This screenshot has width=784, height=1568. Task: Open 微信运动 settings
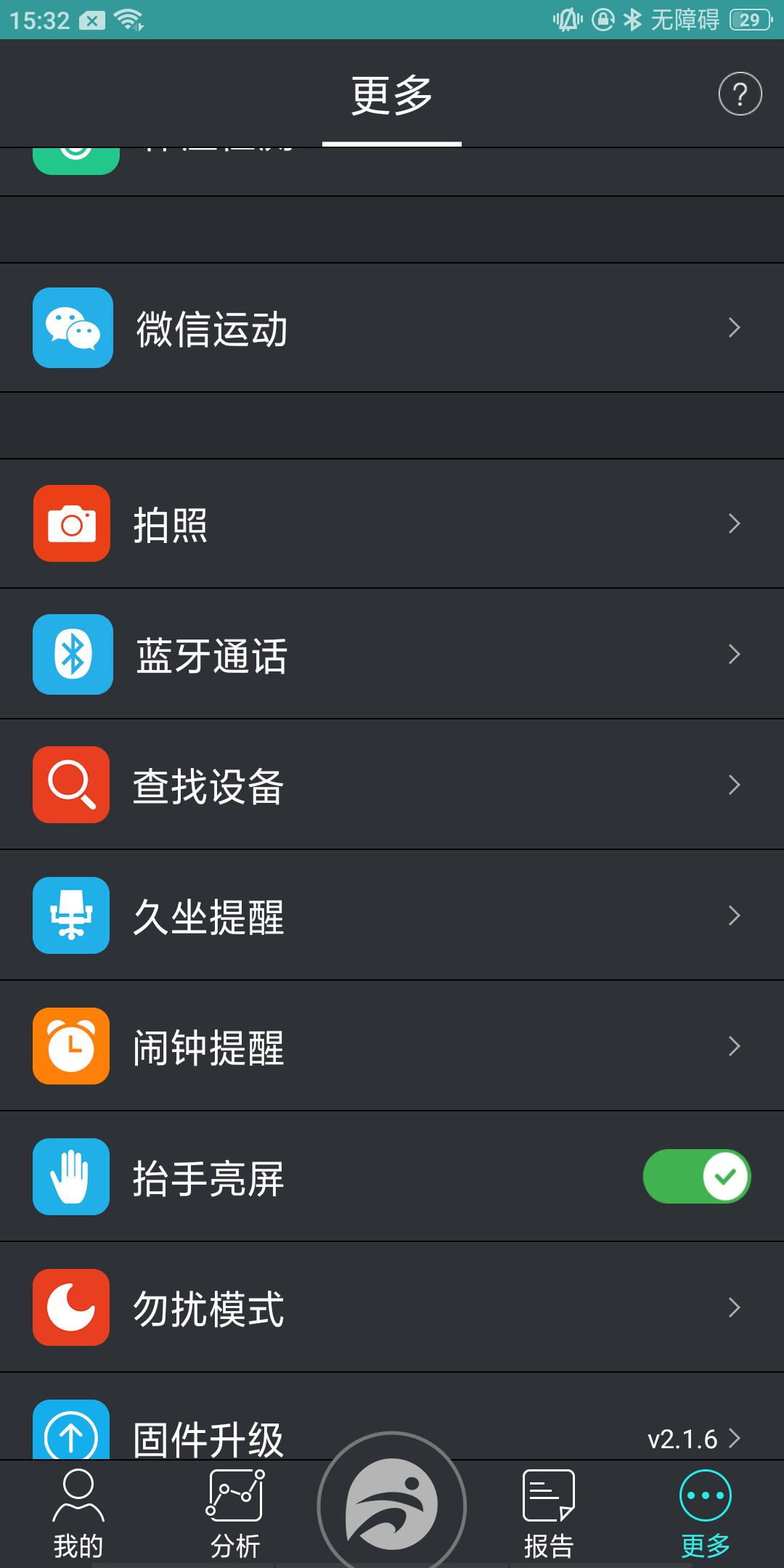pos(392,328)
